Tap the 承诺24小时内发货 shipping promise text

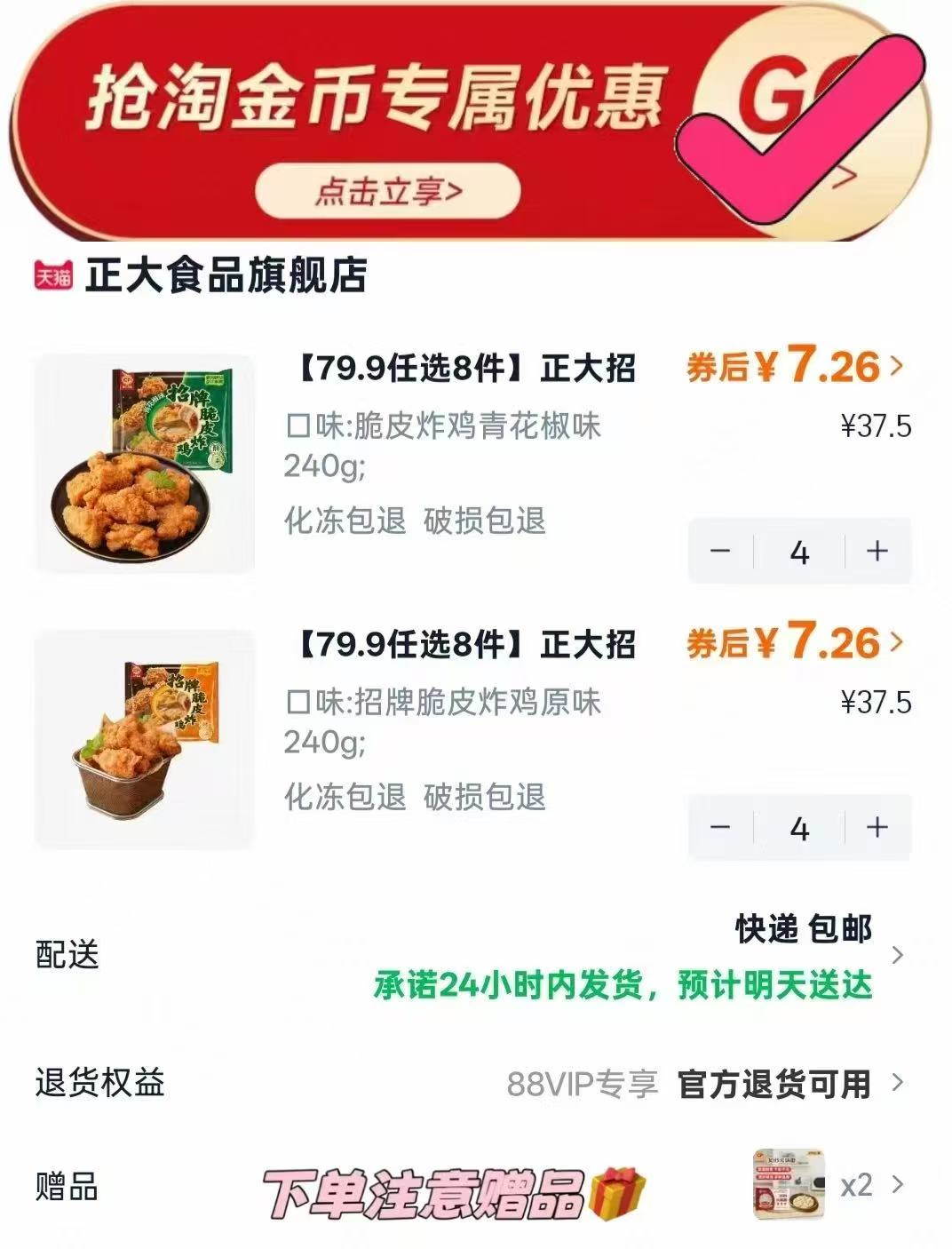(622, 987)
